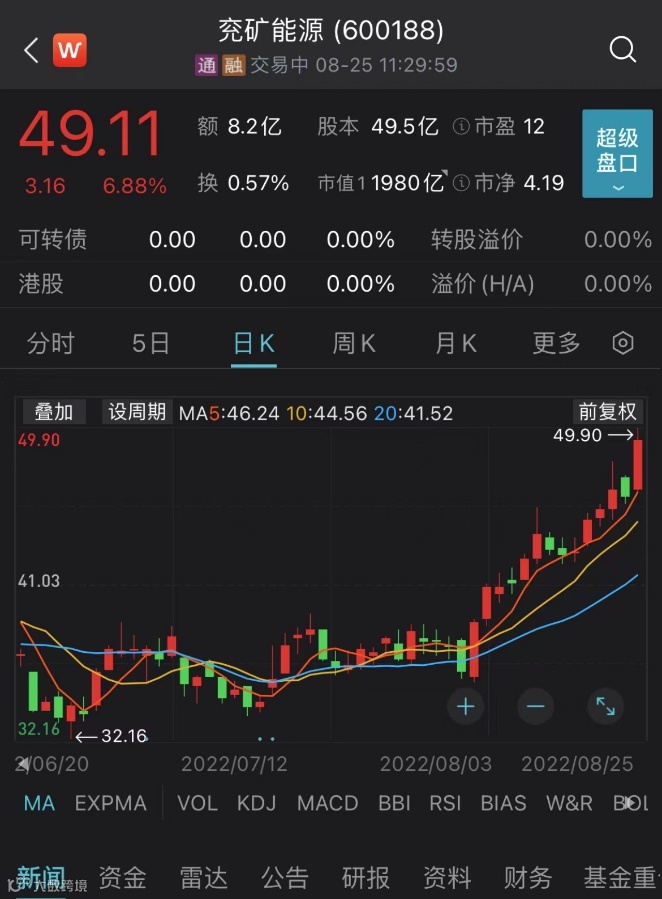Change the 前复权 adjustment mode
The height and width of the screenshot is (899, 662).
pos(606,412)
